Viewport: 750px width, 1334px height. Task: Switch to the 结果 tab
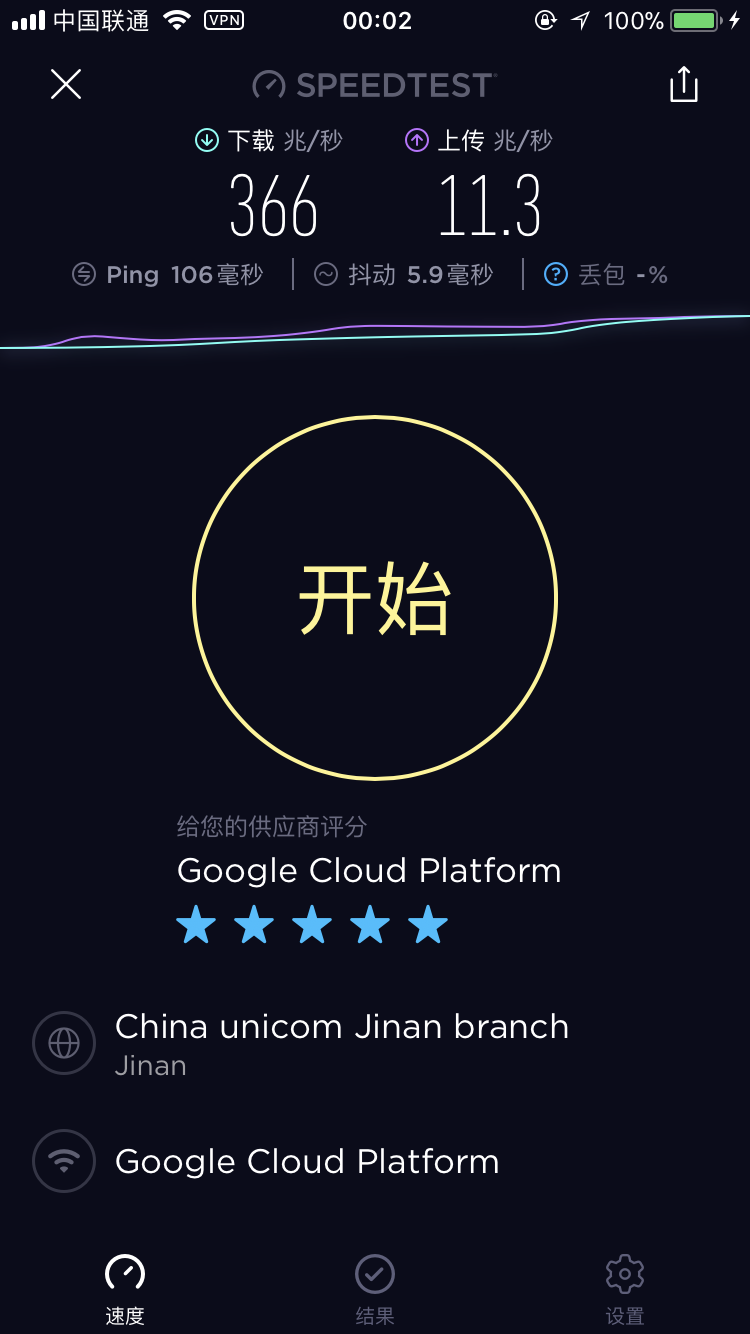375,1288
